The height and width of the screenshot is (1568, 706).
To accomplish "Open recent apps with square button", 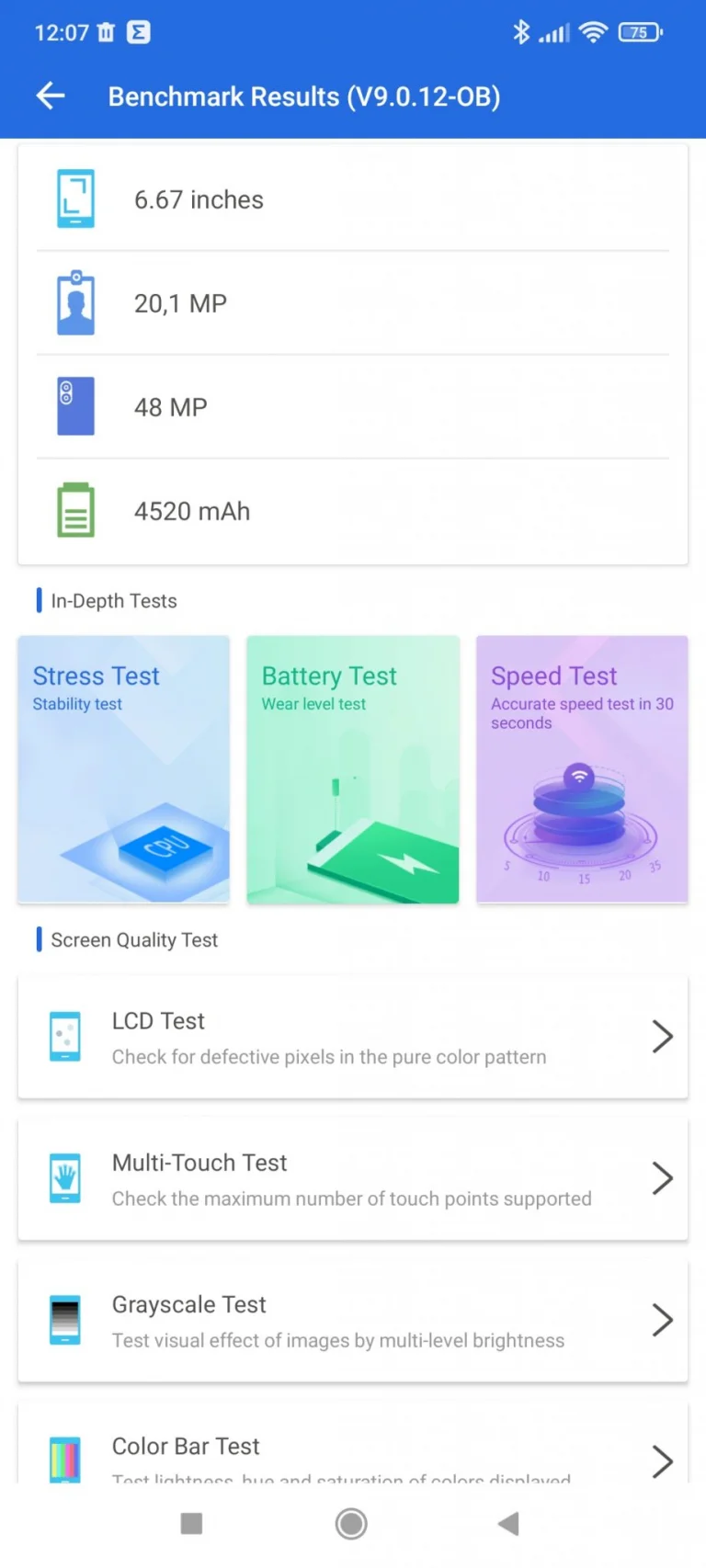I will click(191, 1524).
